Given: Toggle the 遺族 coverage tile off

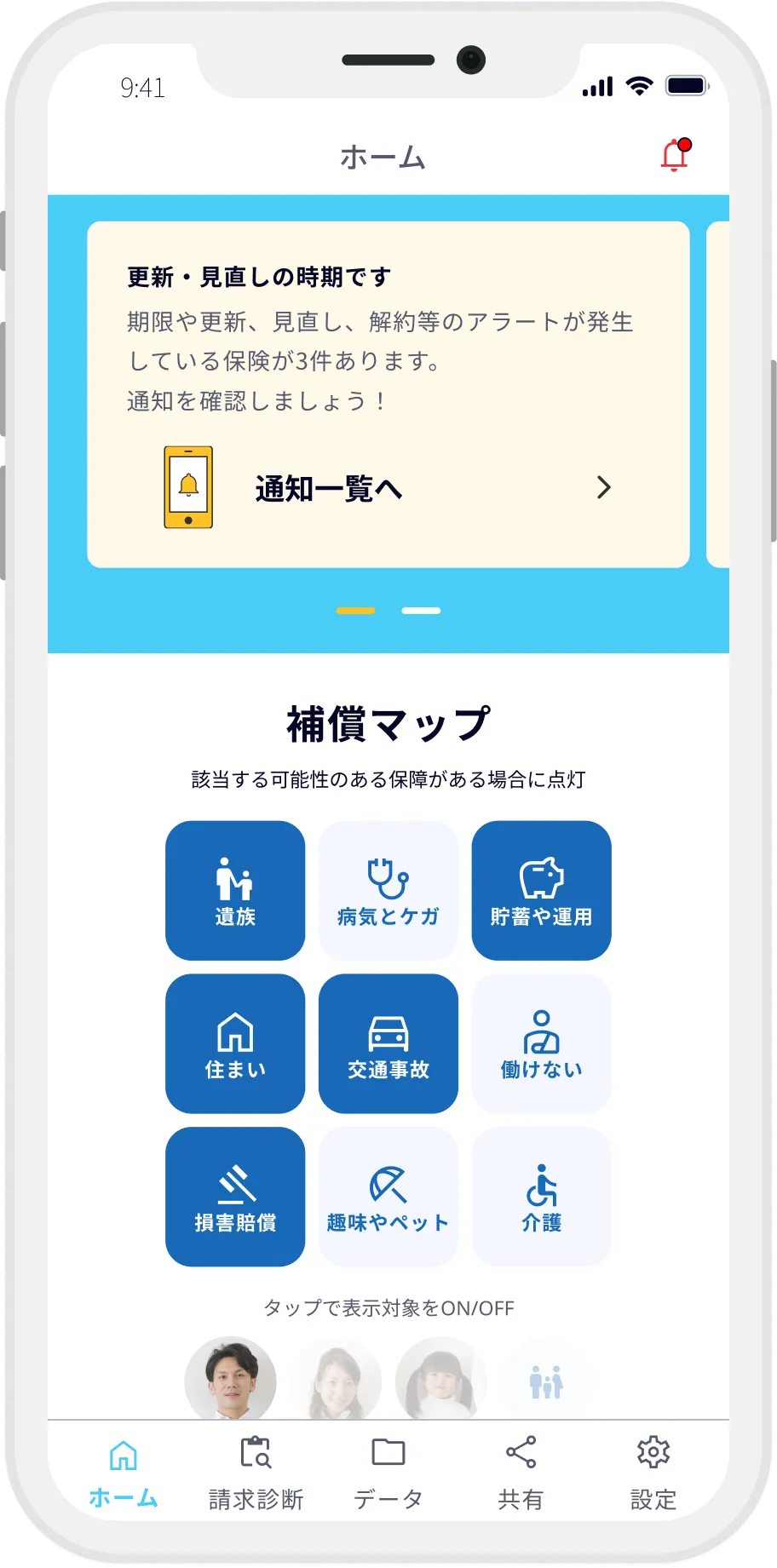Looking at the screenshot, I should pos(235,890).
